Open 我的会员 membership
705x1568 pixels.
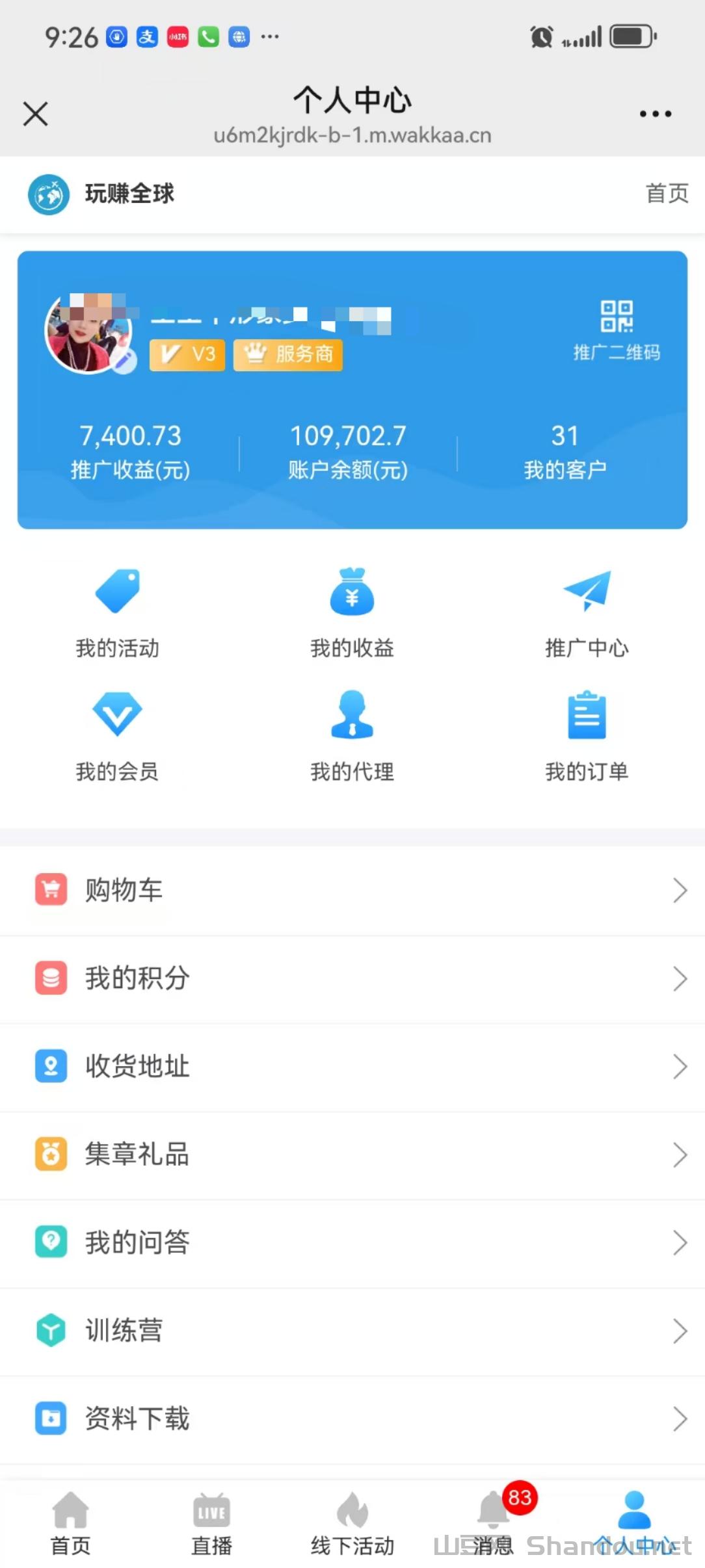(x=117, y=735)
